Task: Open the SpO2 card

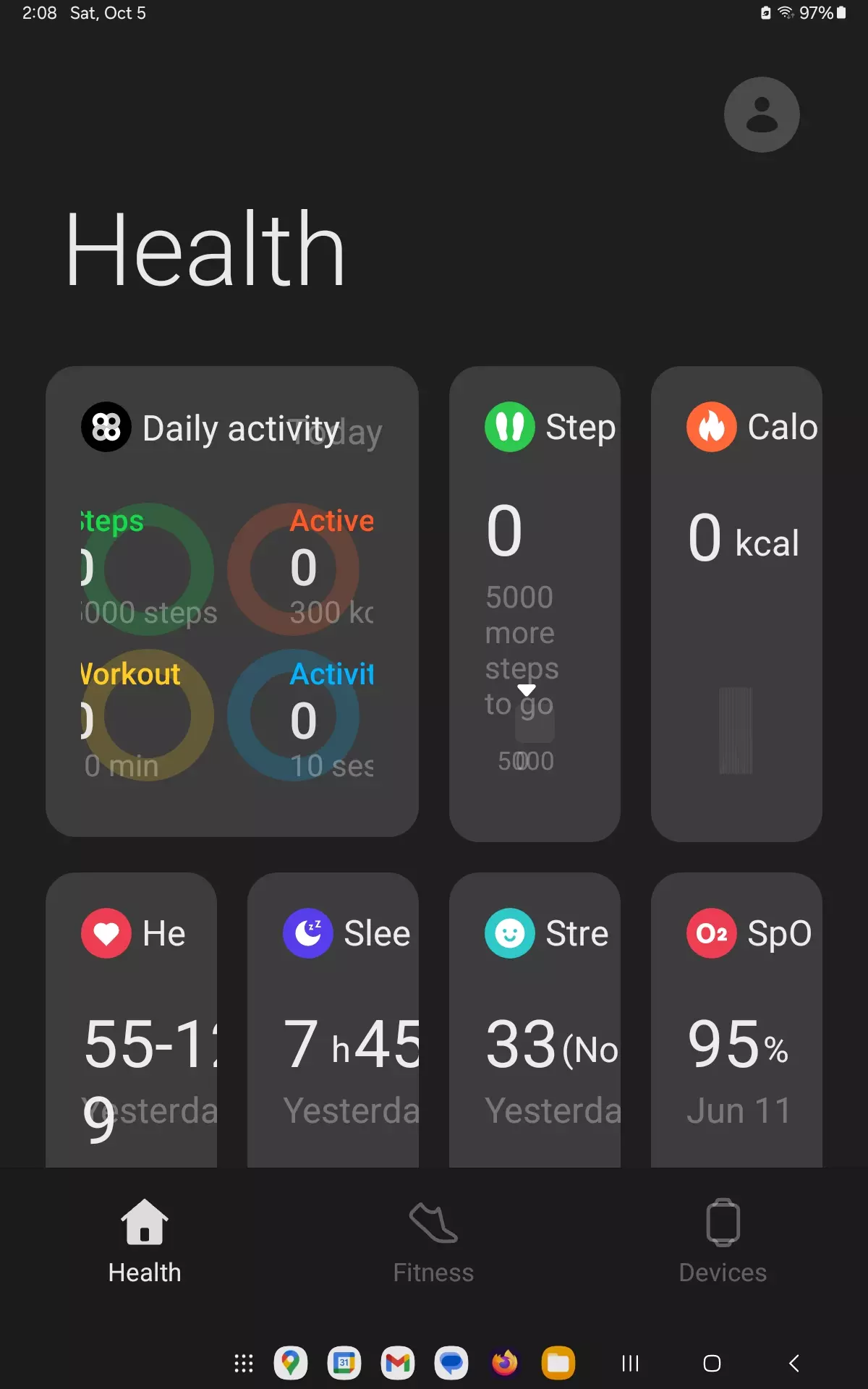Action: [736, 1020]
